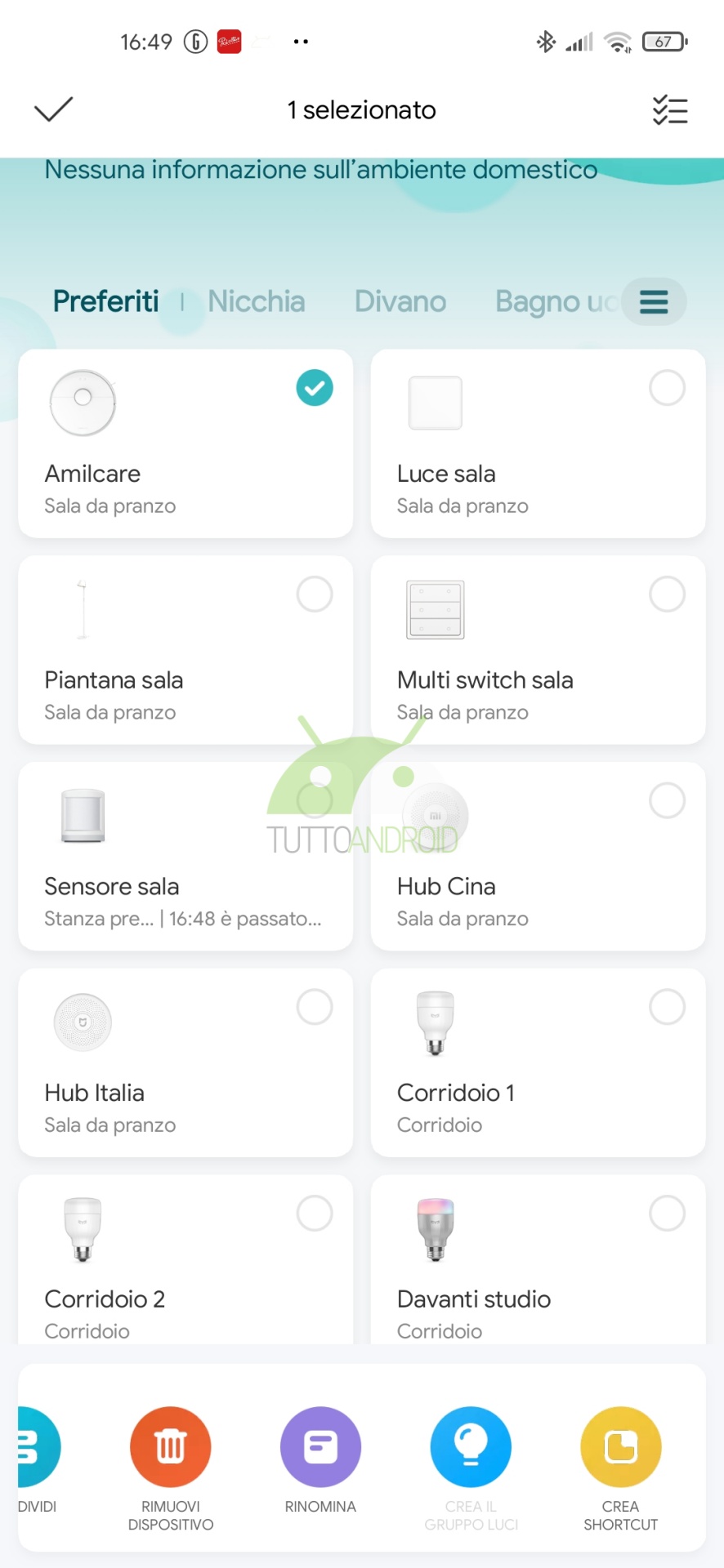
Task: Open the room list hamburger menu
Action: tap(654, 301)
